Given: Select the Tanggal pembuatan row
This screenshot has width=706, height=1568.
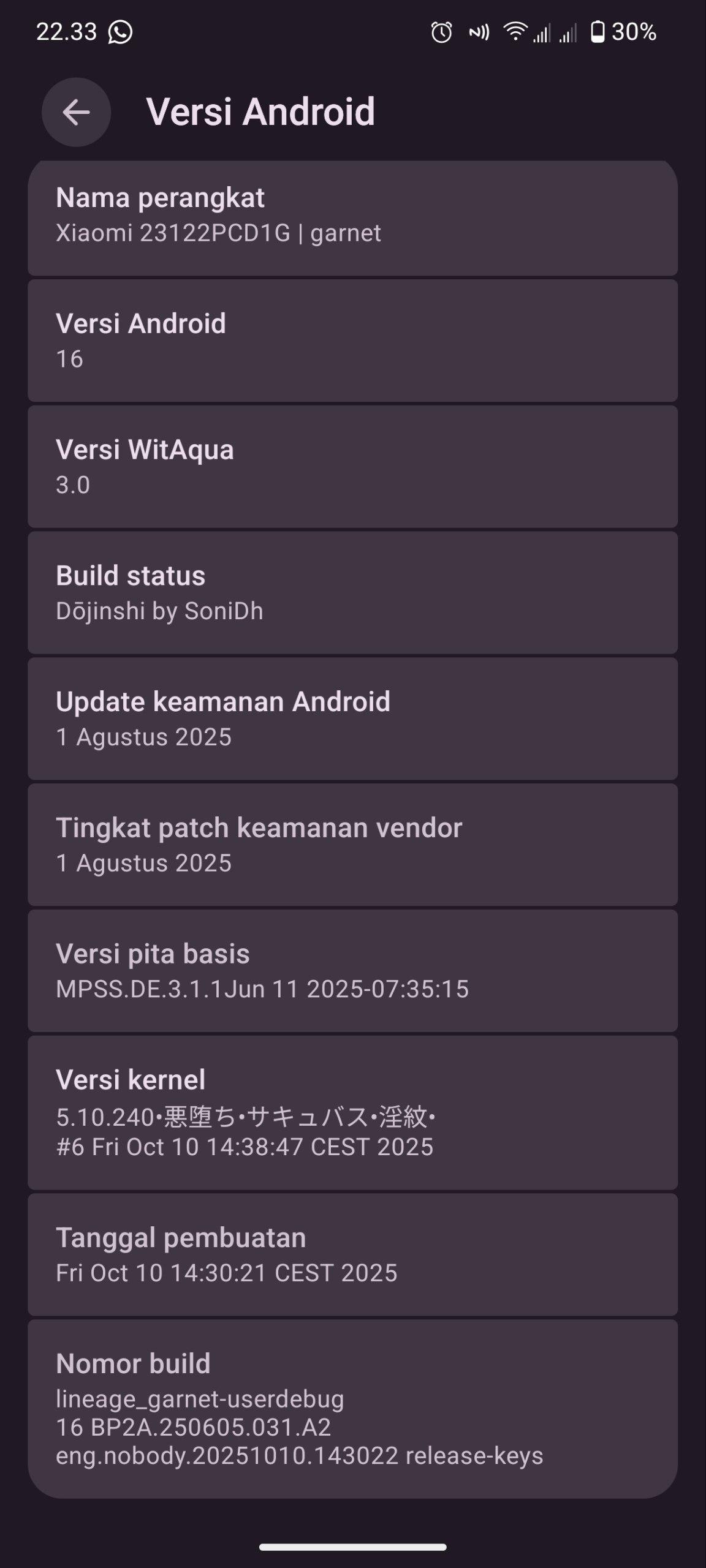Looking at the screenshot, I should click(x=352, y=1254).
